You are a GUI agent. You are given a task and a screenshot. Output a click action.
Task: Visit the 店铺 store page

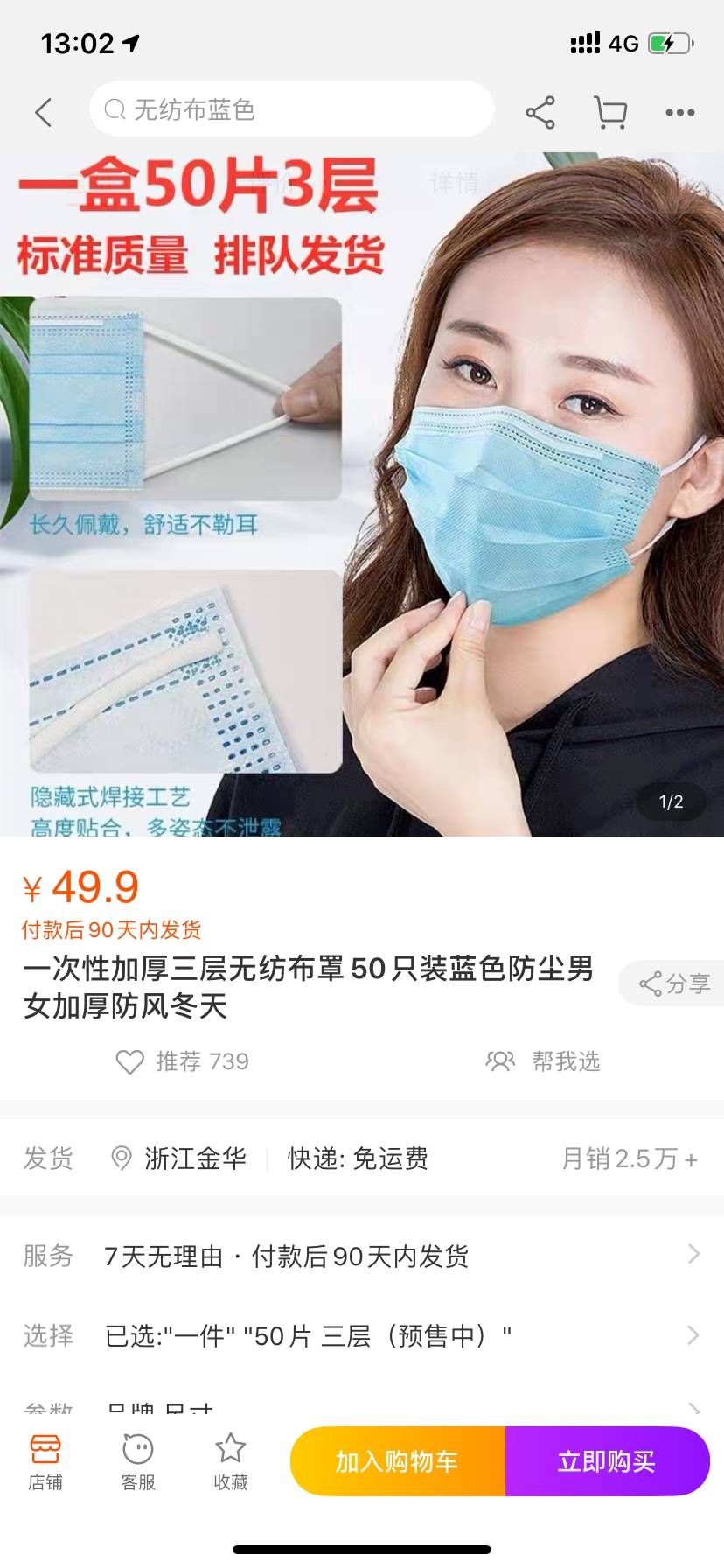45,1461
